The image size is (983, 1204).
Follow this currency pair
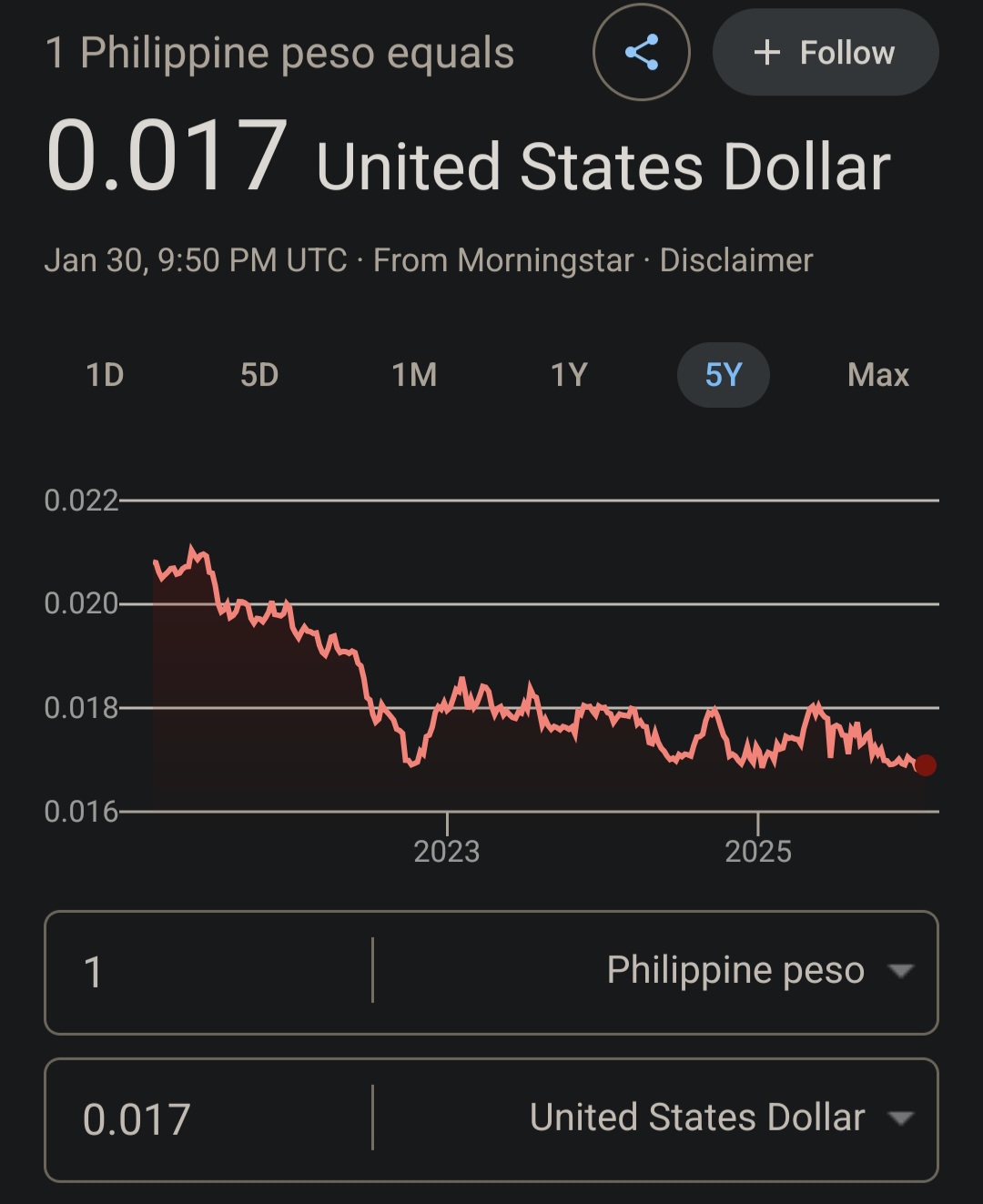click(x=825, y=53)
